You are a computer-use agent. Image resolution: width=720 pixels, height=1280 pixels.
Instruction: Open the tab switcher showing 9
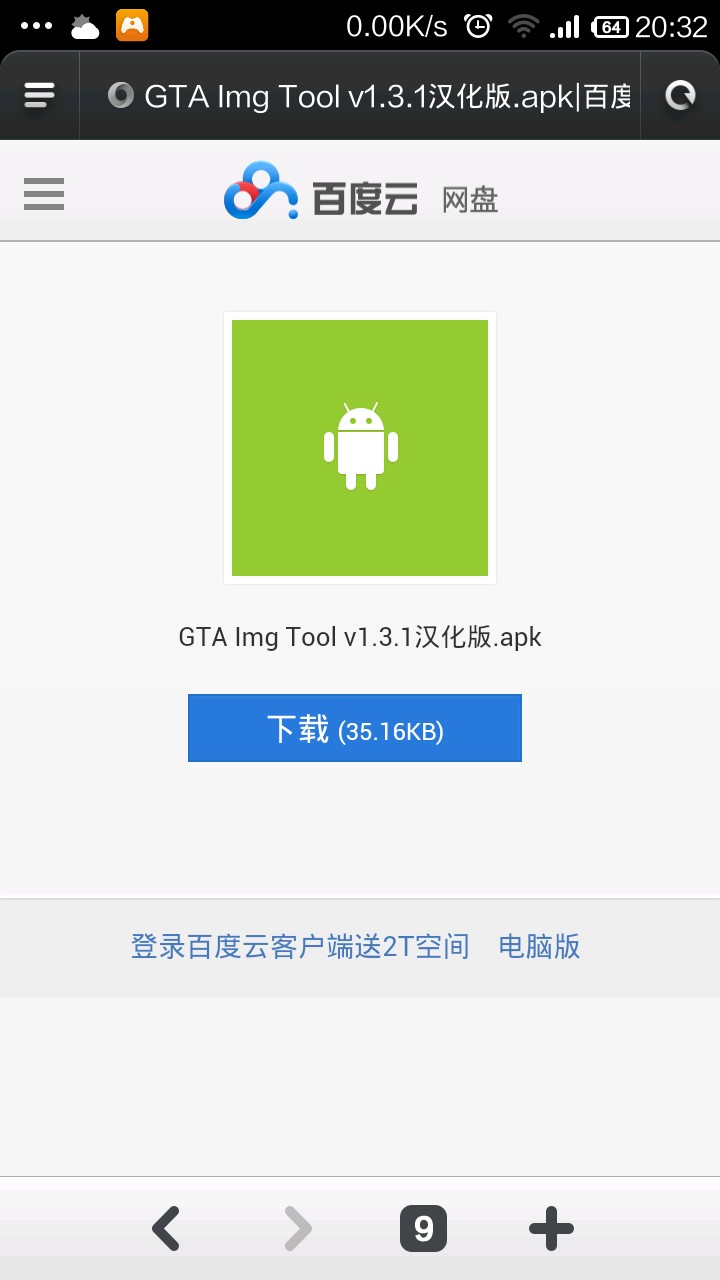pos(423,1228)
